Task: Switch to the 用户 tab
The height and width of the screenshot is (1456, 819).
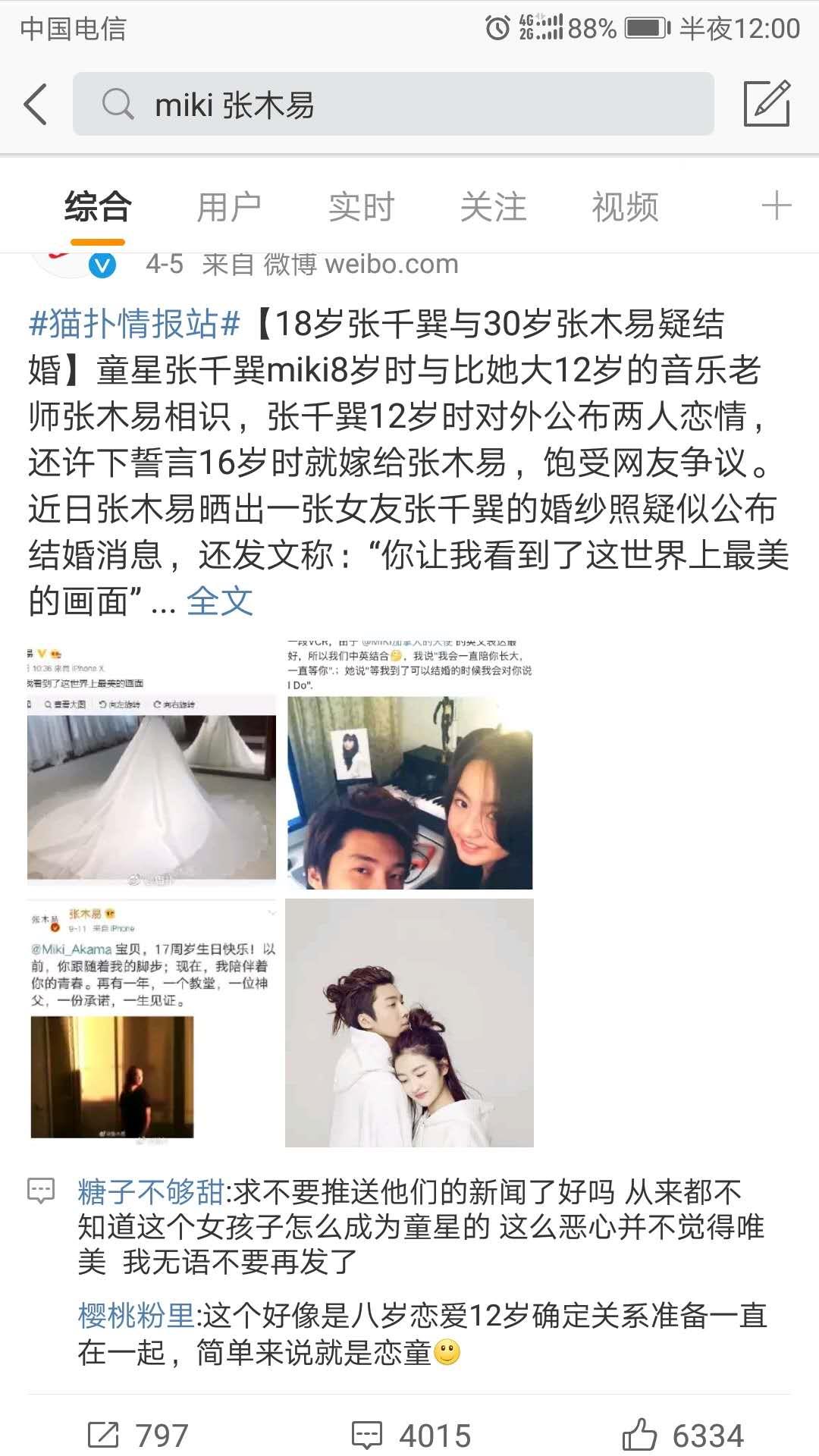Action: (229, 207)
